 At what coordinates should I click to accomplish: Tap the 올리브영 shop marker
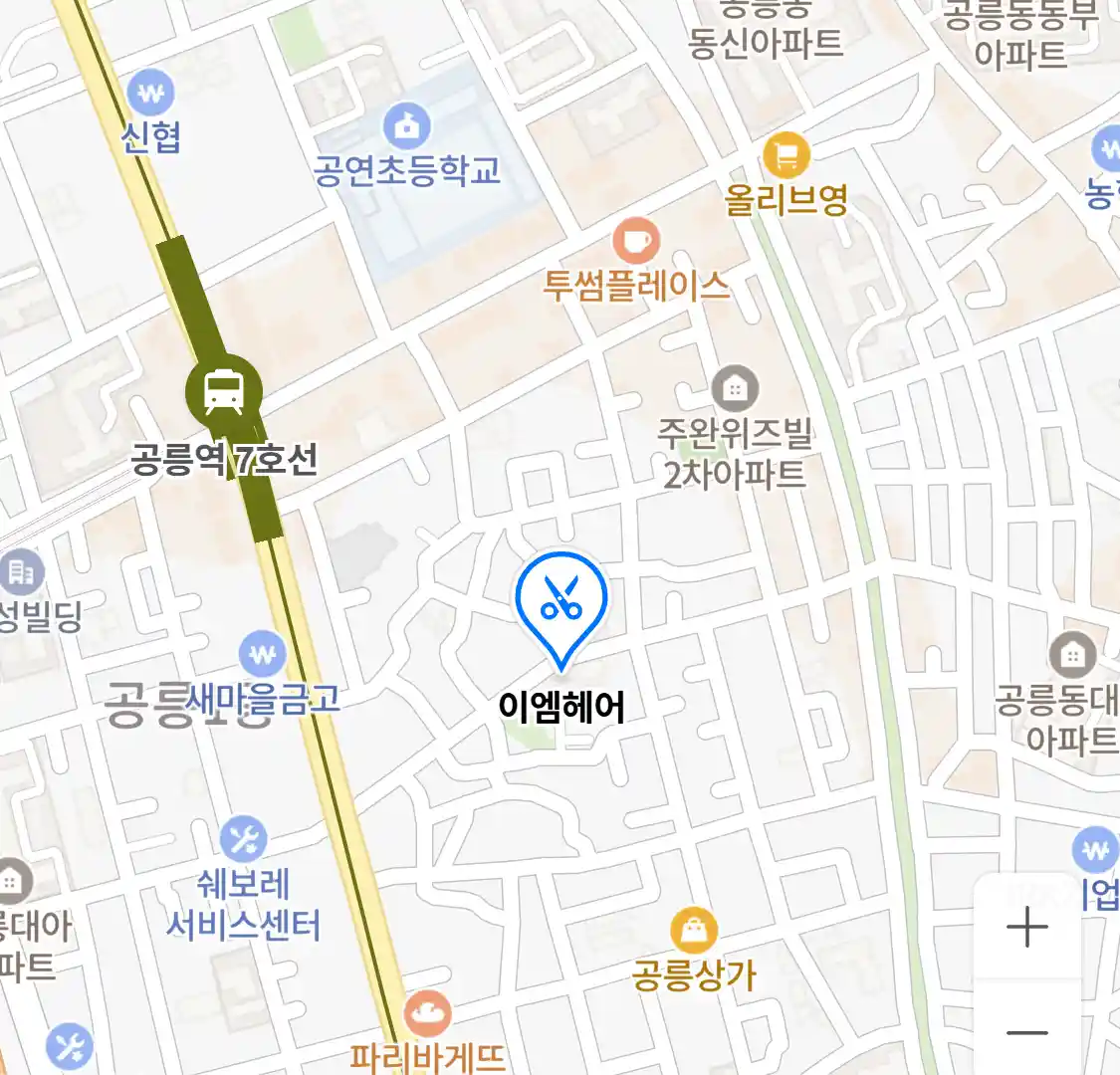[786, 155]
